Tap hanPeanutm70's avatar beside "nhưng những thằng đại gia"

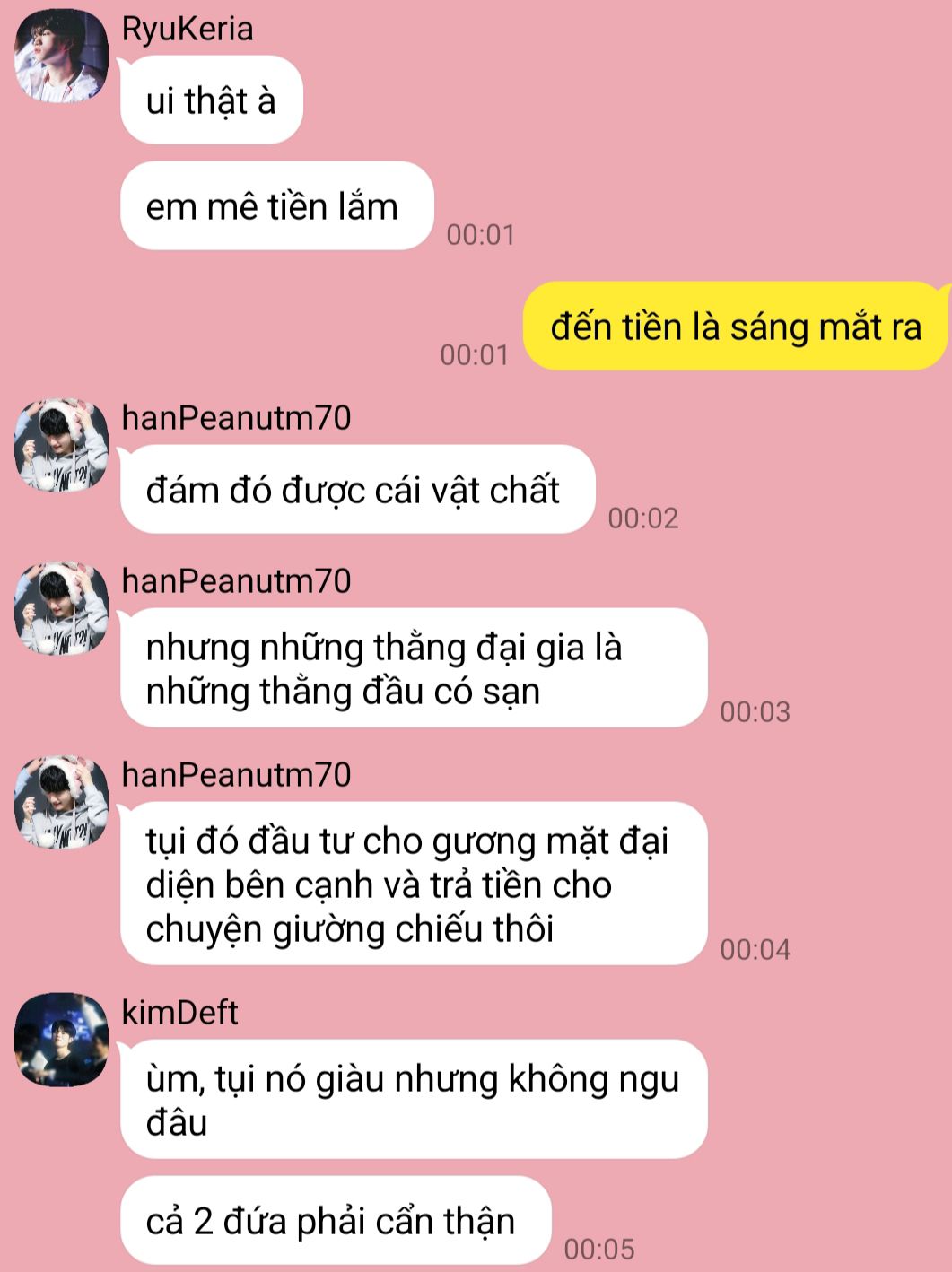(61, 609)
